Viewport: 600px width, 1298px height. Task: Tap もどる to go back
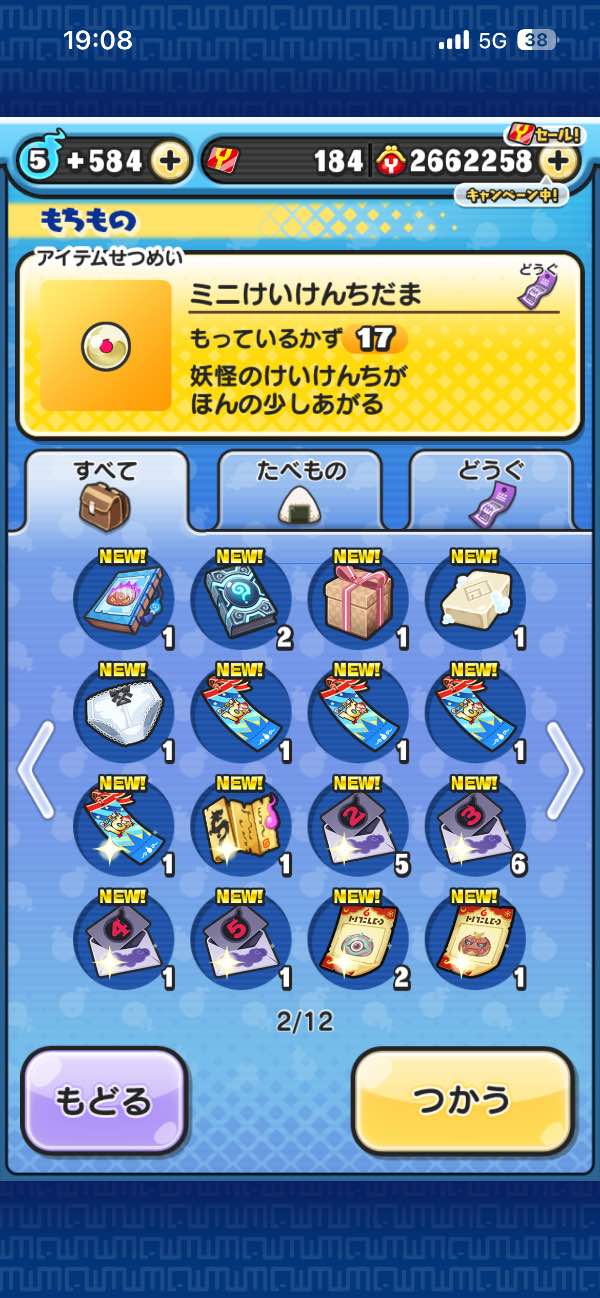click(x=104, y=1100)
